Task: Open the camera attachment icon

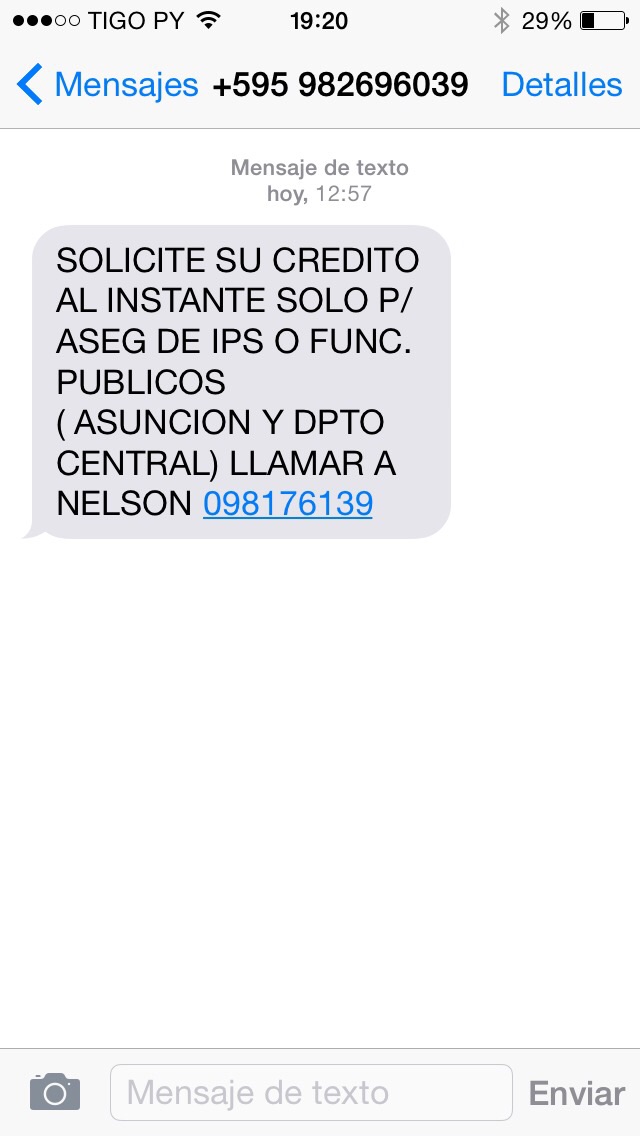Action: tap(55, 1092)
